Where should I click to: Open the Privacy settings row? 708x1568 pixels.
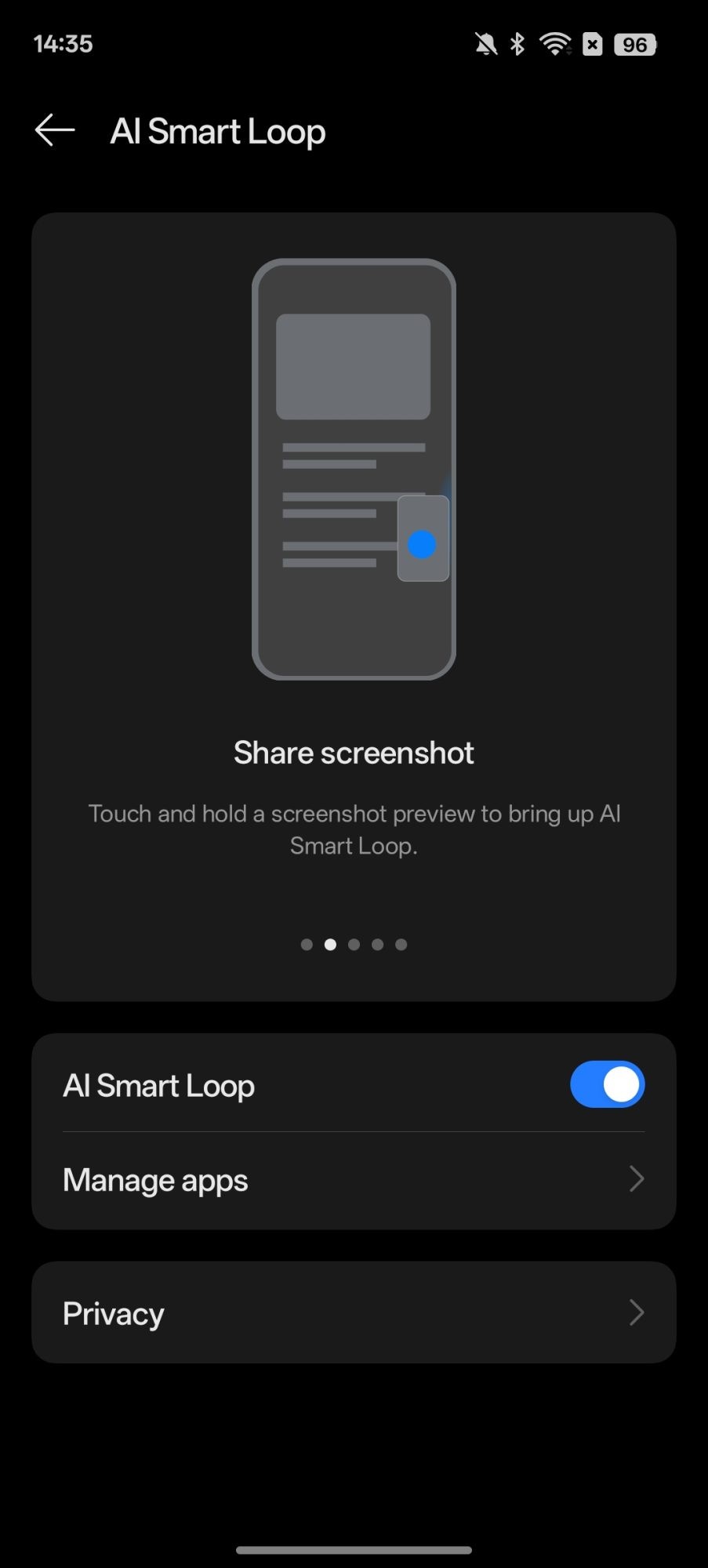coord(353,1313)
